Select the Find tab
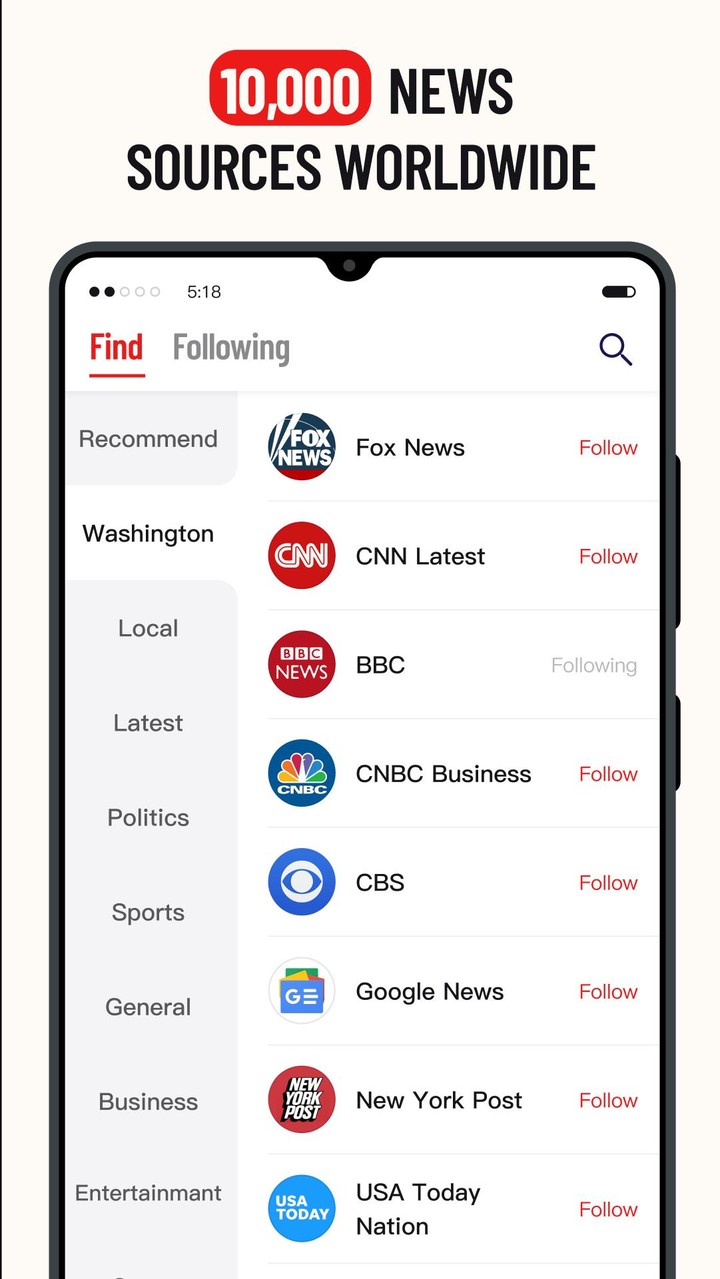Viewport: 720px width, 1279px height. click(x=116, y=347)
